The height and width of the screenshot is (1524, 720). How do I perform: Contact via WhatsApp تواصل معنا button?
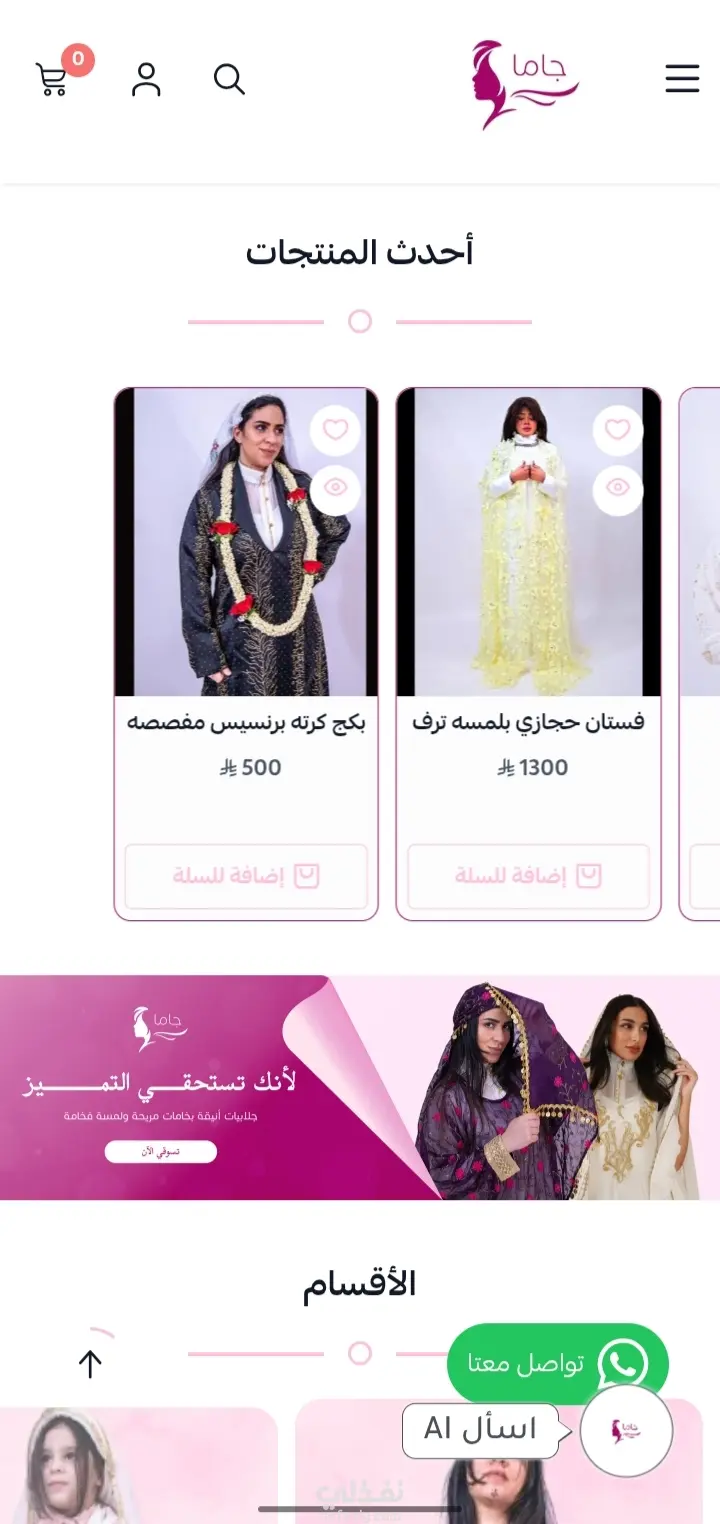(557, 1364)
